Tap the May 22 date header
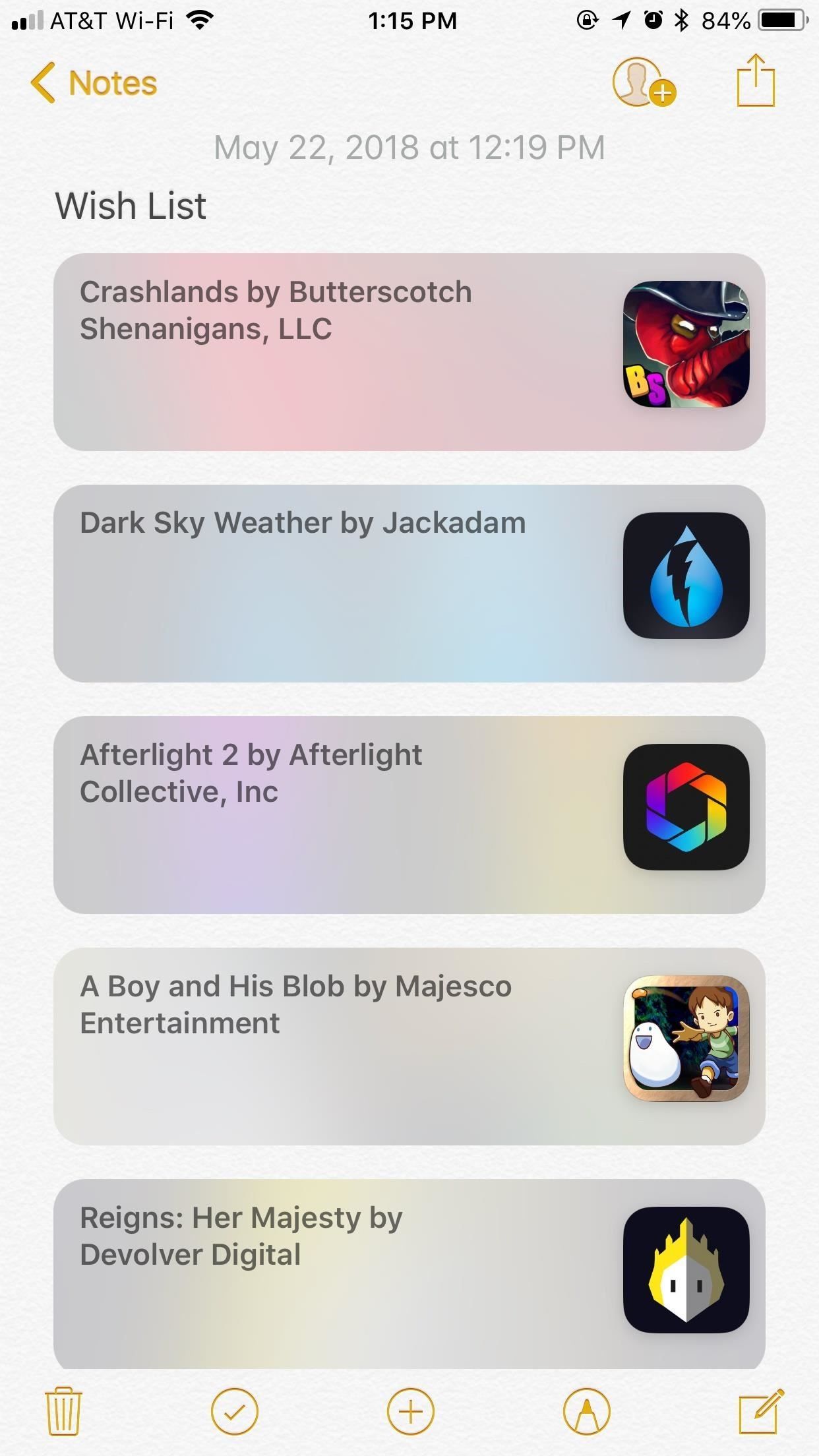The width and height of the screenshot is (819, 1456). 409,146
